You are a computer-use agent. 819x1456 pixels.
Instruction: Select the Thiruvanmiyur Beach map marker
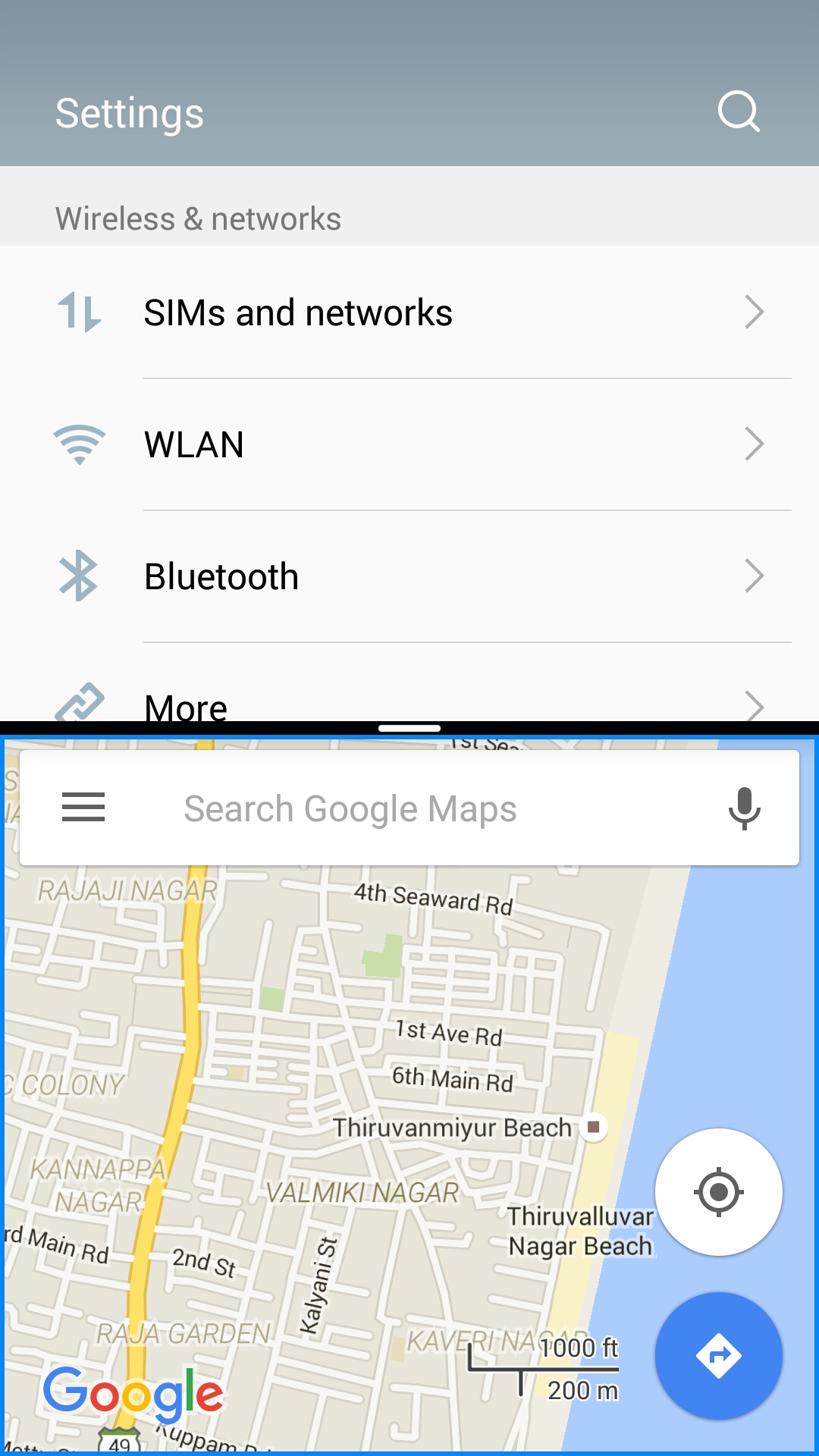point(594,1127)
